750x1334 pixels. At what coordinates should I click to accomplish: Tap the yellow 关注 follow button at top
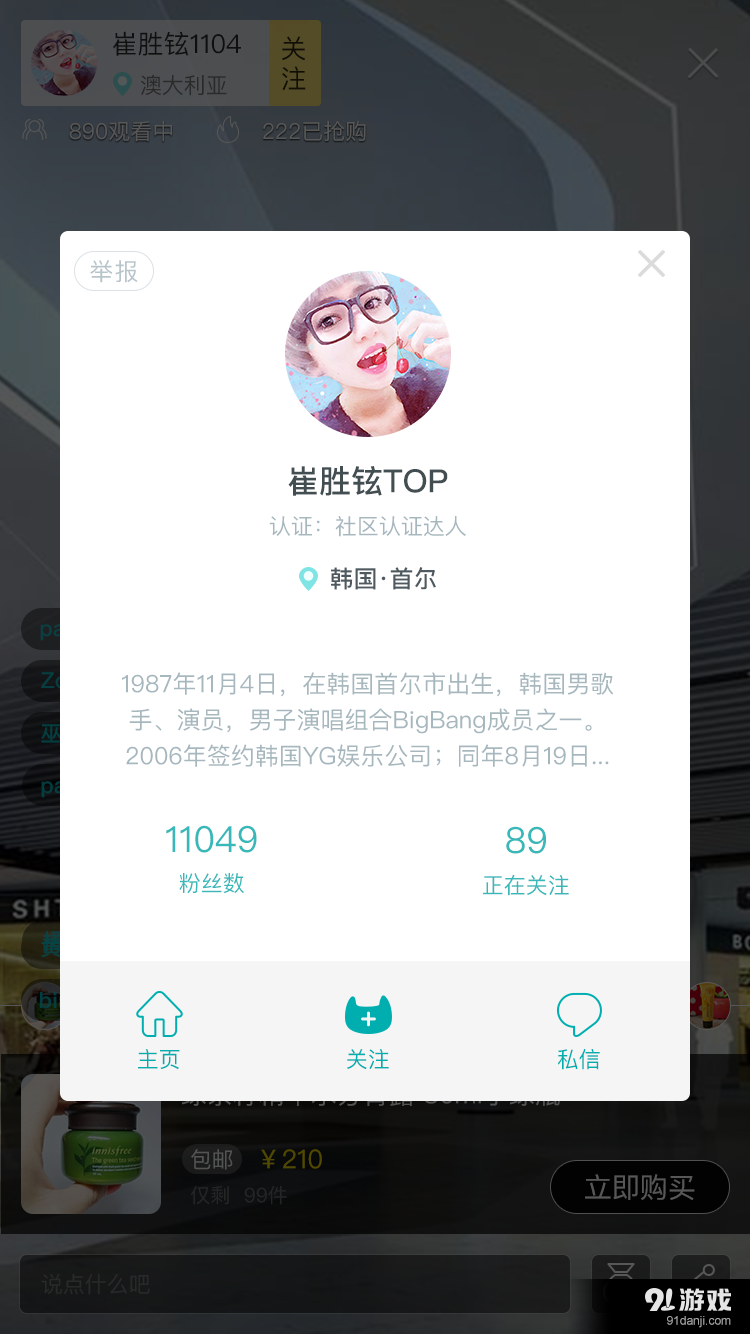(294, 63)
